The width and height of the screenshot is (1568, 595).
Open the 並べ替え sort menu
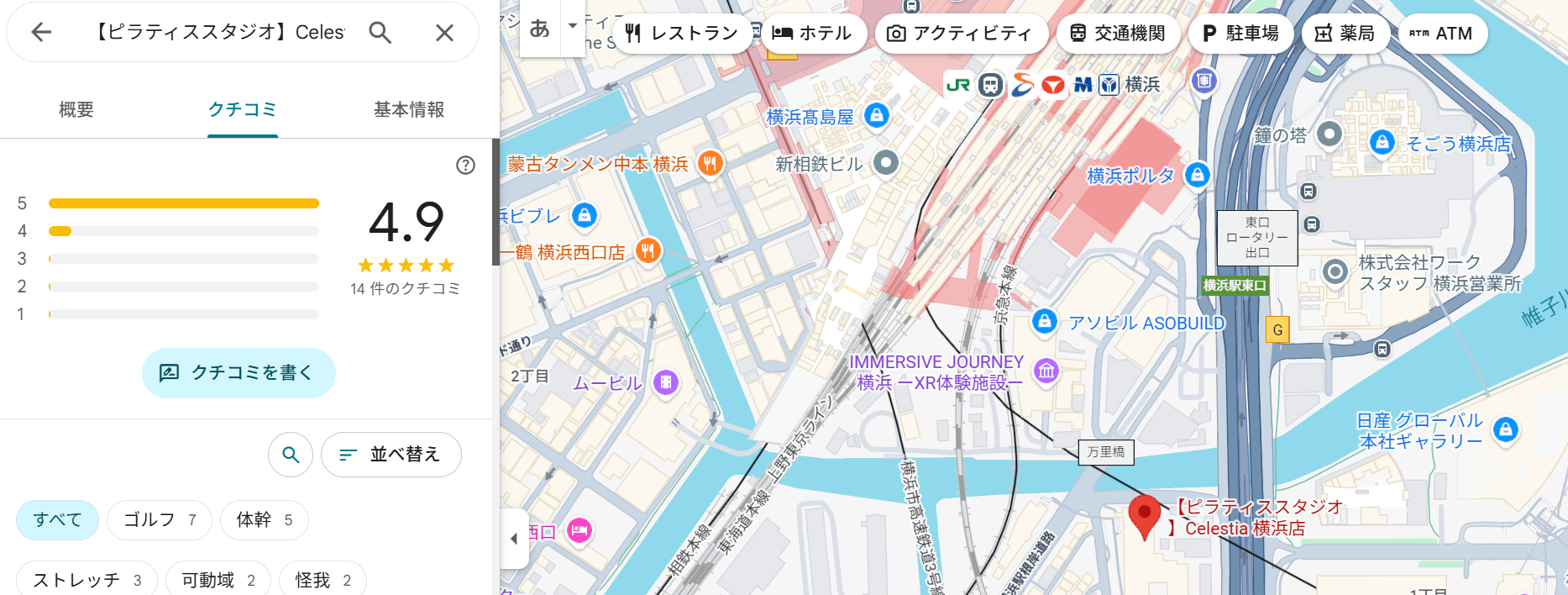coord(391,455)
